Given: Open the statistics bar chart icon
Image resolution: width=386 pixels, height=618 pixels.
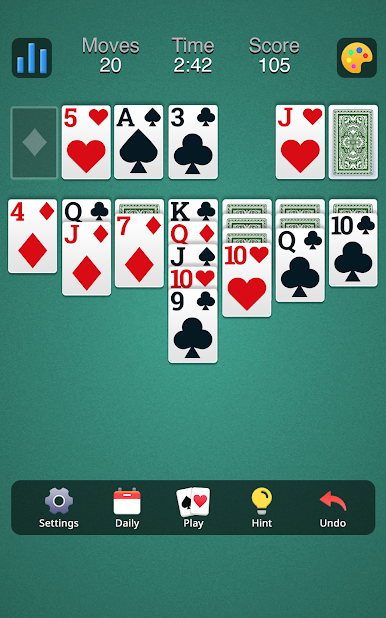Looking at the screenshot, I should (32, 58).
